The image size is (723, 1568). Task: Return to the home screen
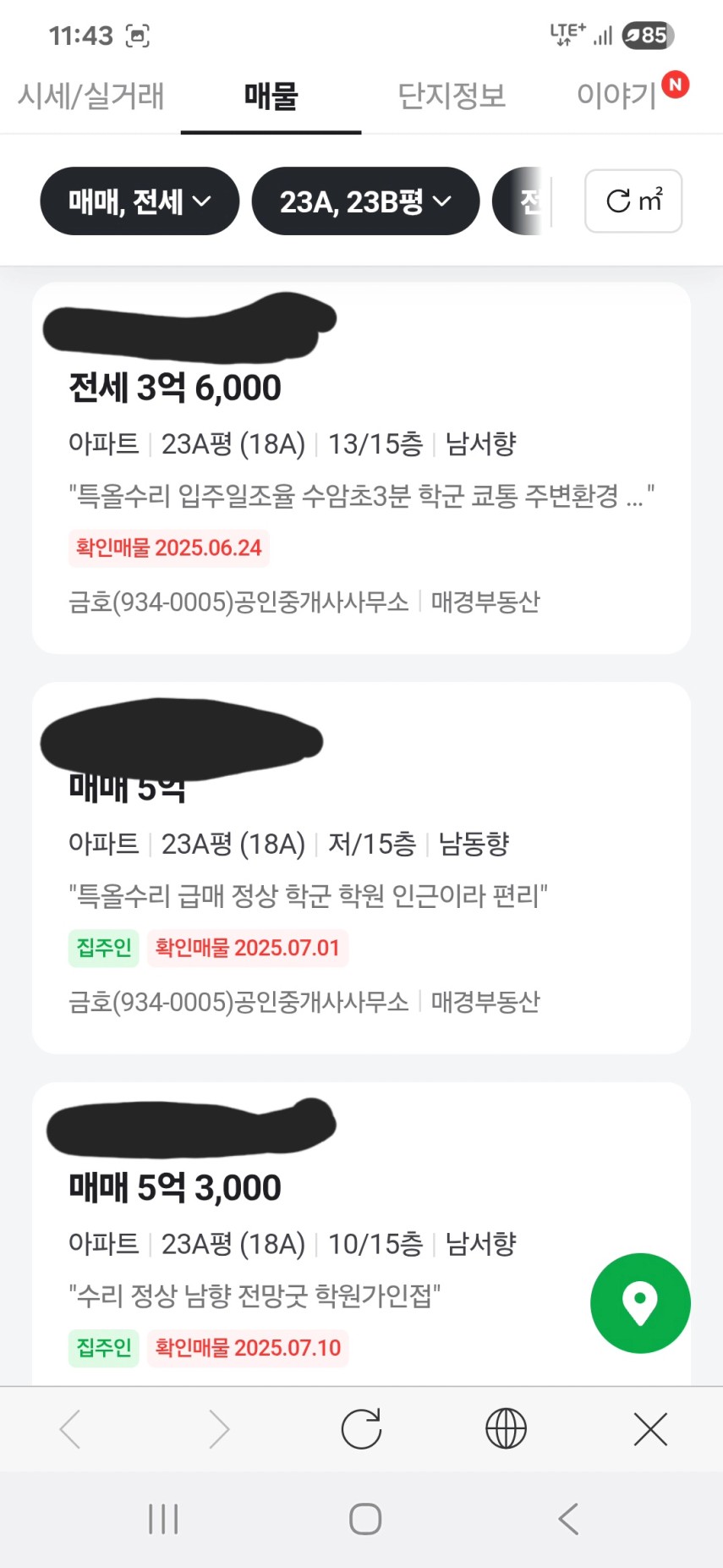pos(365,1519)
